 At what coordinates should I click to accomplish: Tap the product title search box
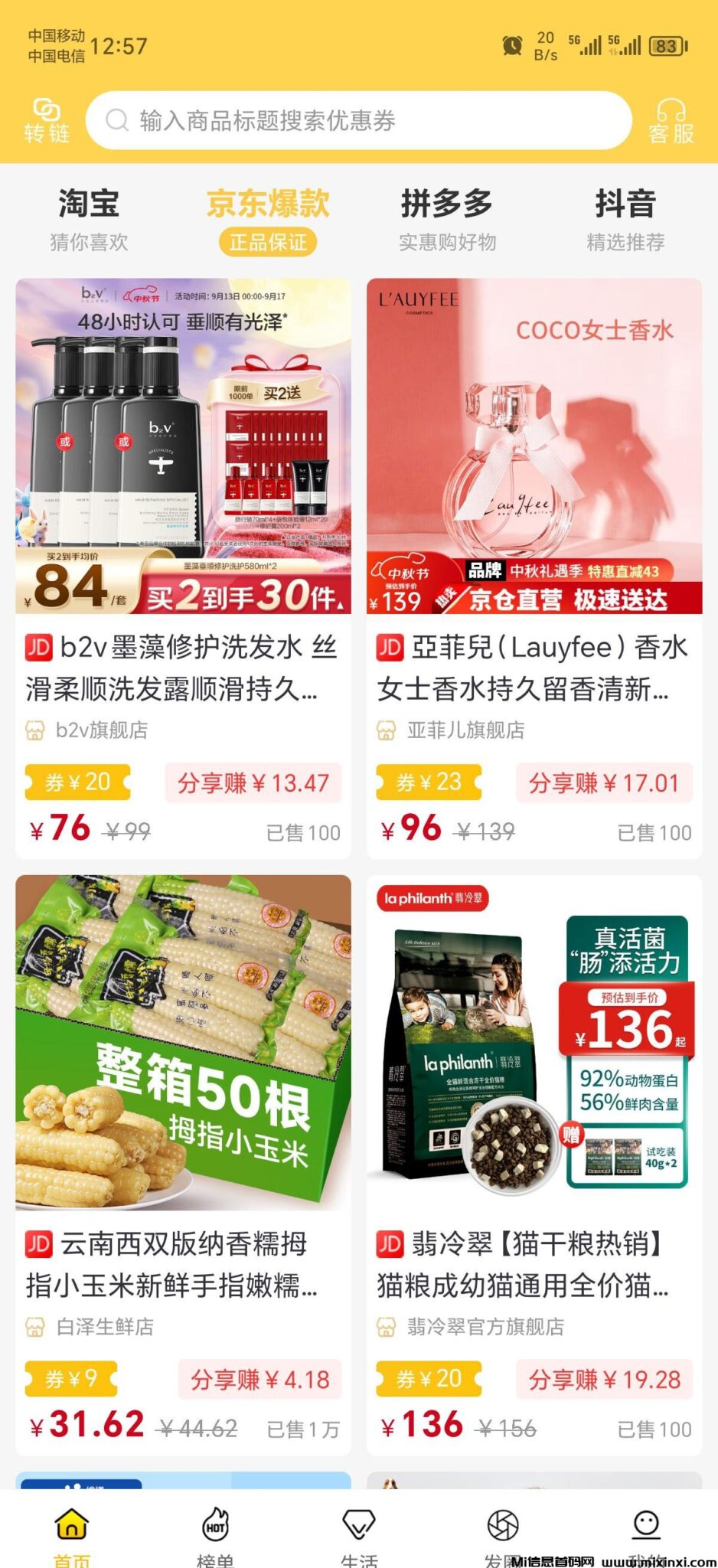[x=358, y=120]
